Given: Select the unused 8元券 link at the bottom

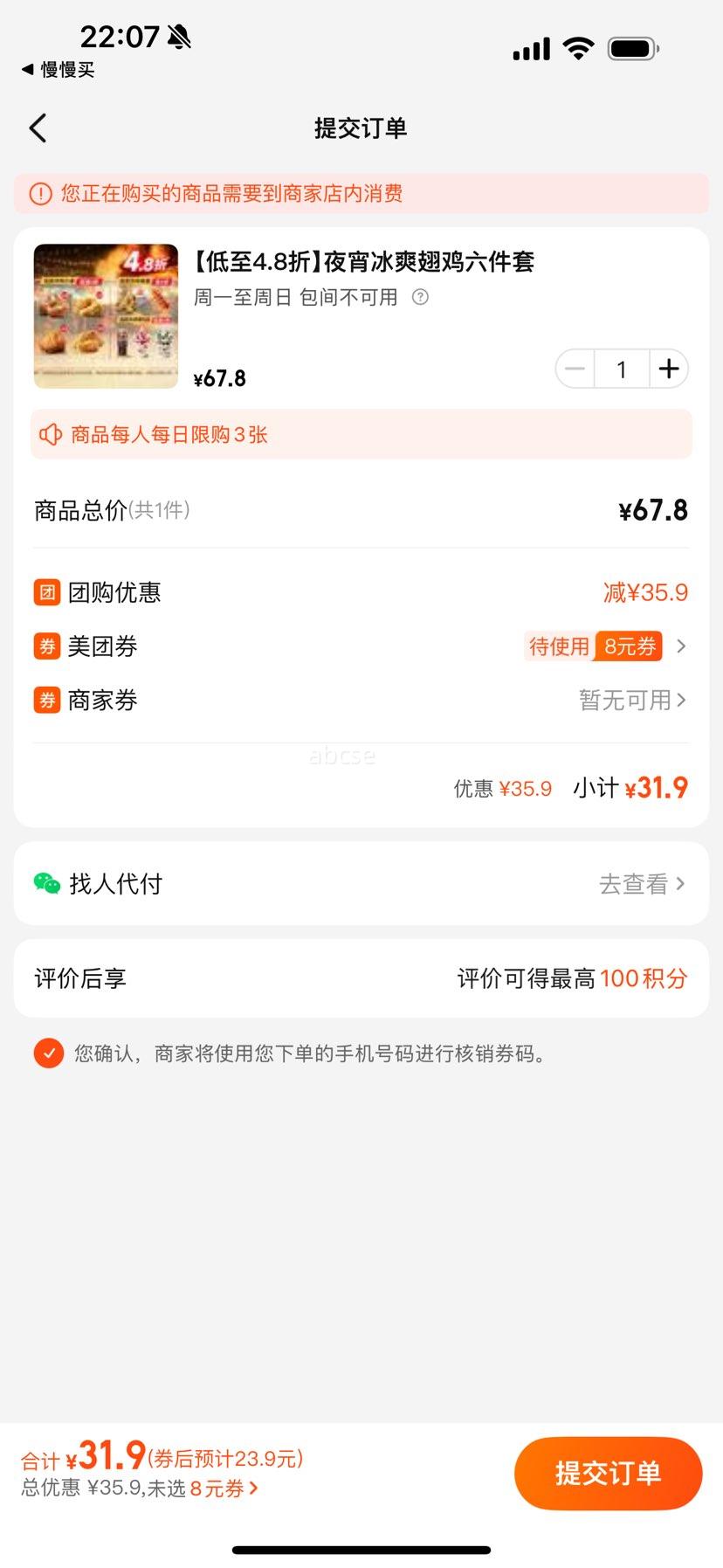Looking at the screenshot, I should click(224, 1489).
